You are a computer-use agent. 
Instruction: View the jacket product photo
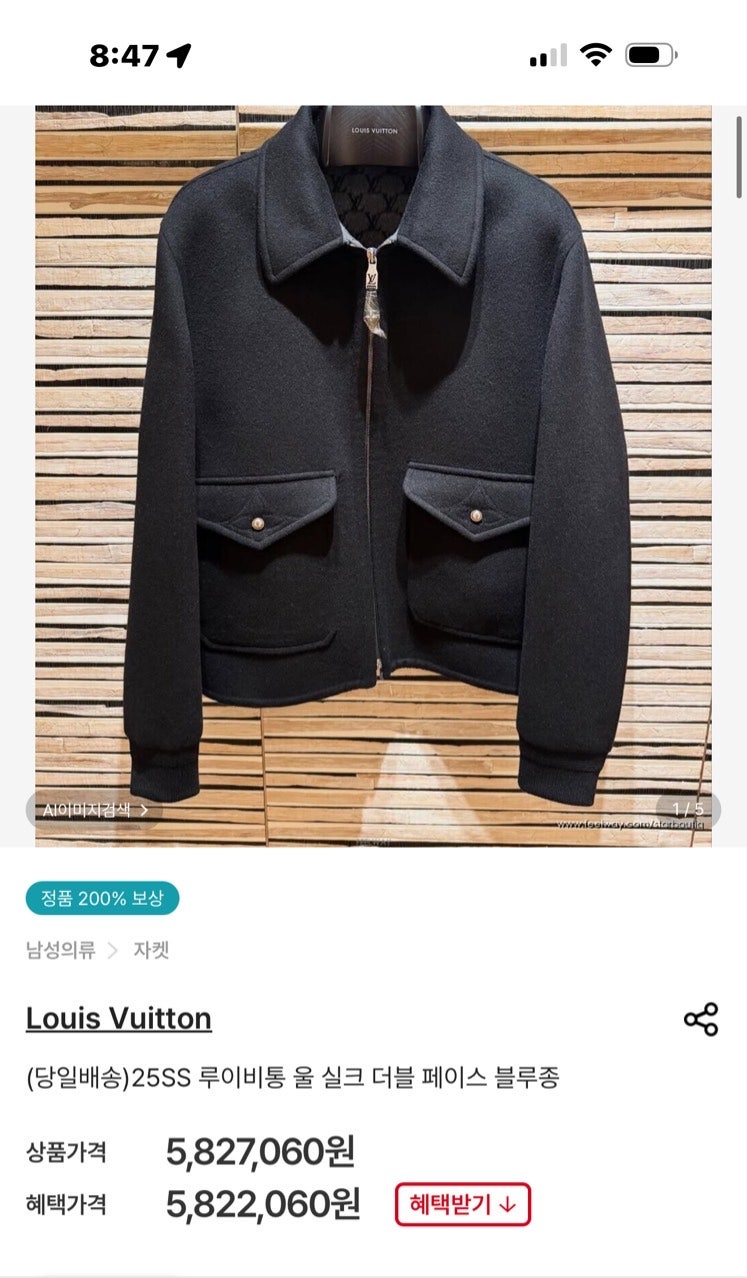[x=373, y=450]
